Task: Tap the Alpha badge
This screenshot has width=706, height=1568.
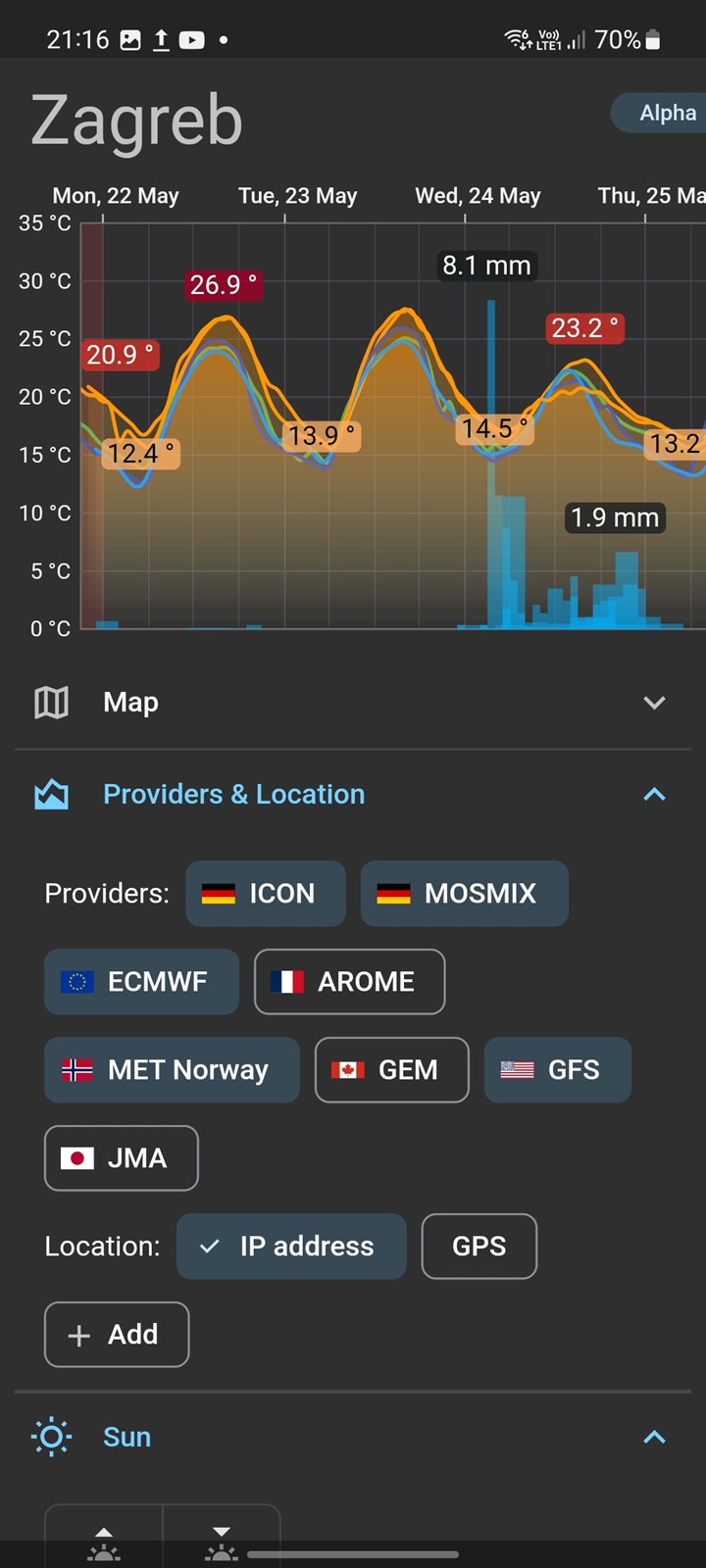Action: (x=662, y=113)
